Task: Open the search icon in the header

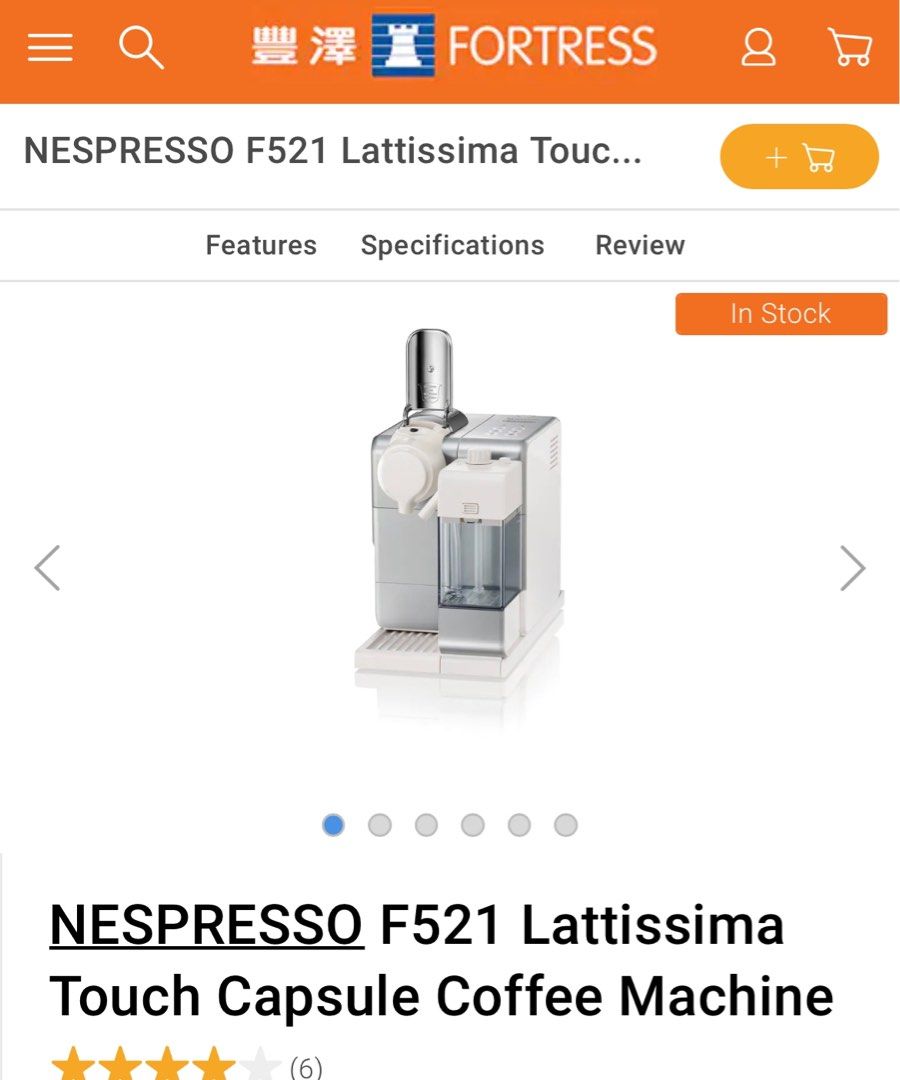Action: coord(142,47)
